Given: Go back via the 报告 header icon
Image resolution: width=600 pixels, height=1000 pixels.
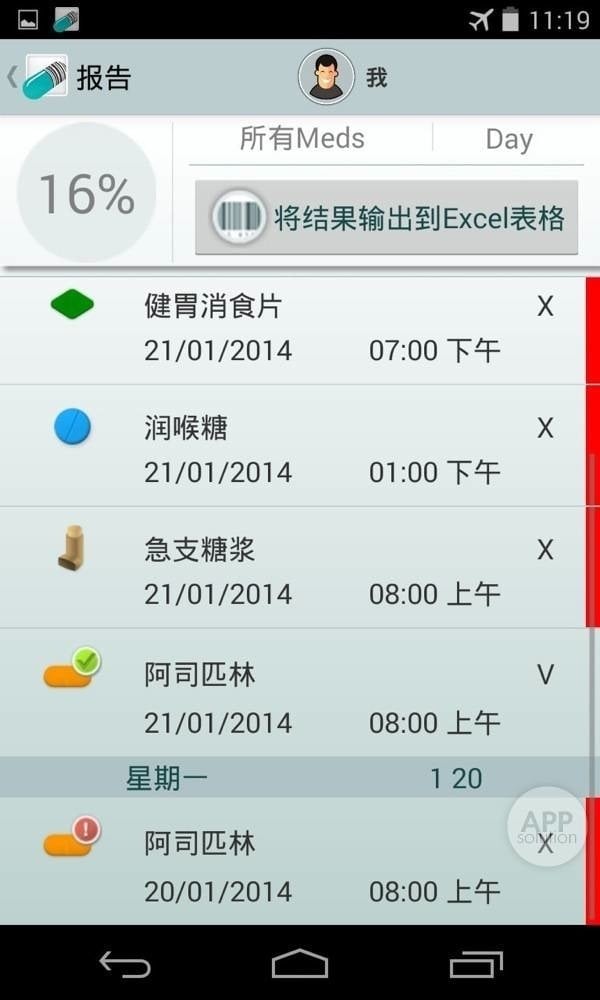Looking at the screenshot, I should tap(40, 77).
